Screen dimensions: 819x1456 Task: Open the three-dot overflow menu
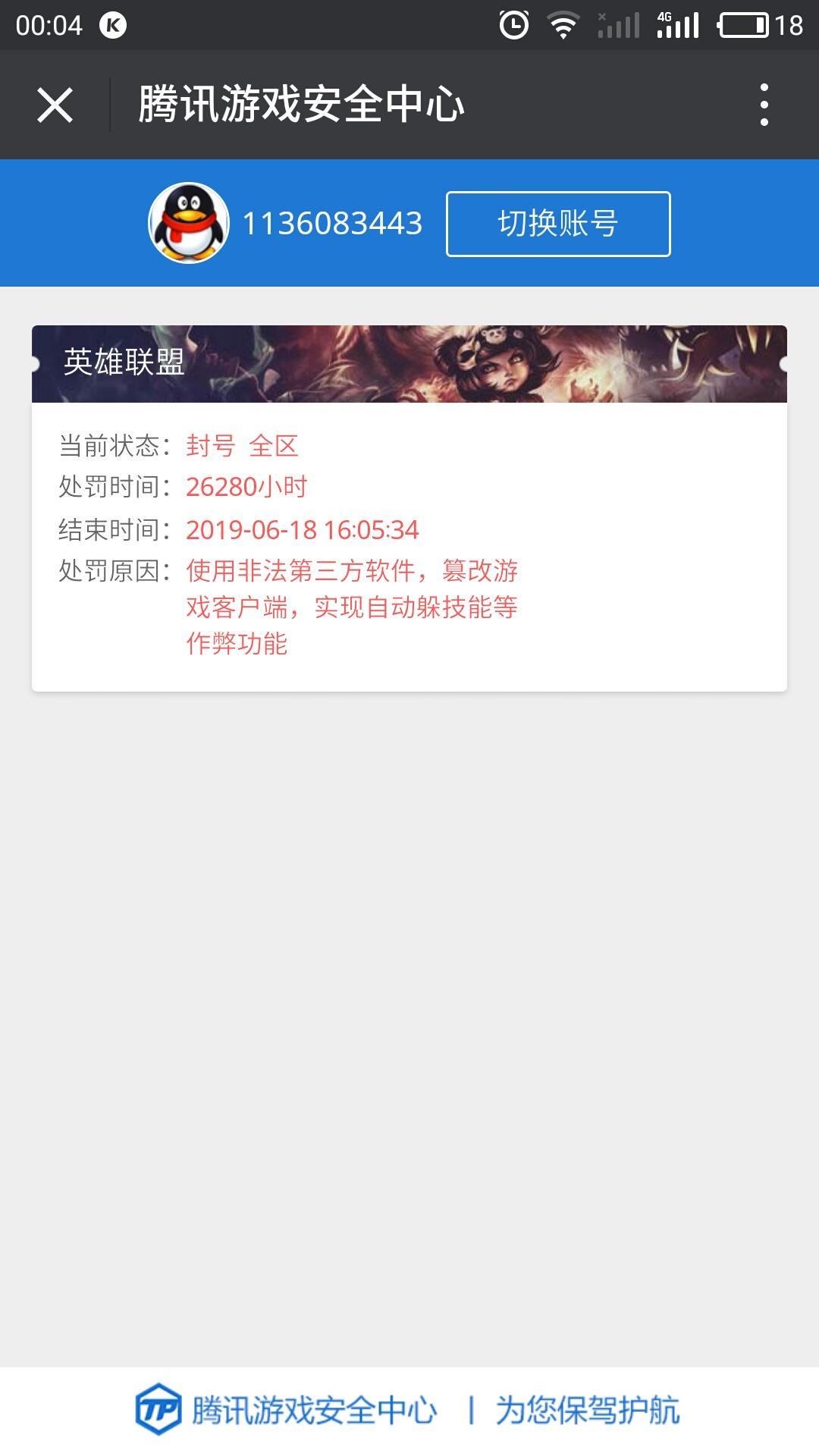(764, 105)
